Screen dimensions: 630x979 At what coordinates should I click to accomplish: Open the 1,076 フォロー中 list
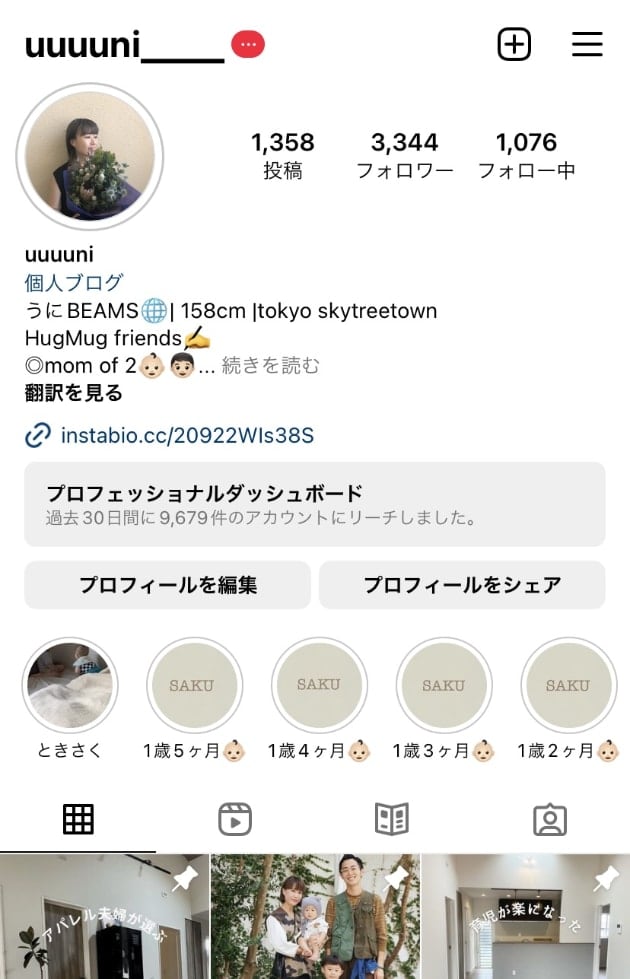coord(526,155)
